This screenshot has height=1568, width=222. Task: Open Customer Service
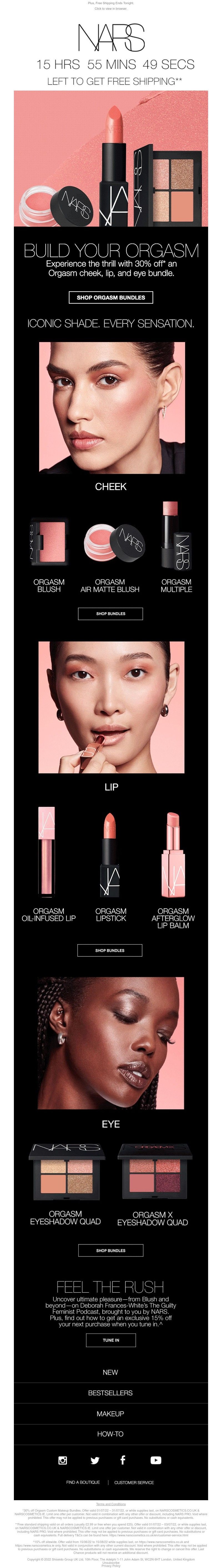click(x=134, y=1482)
